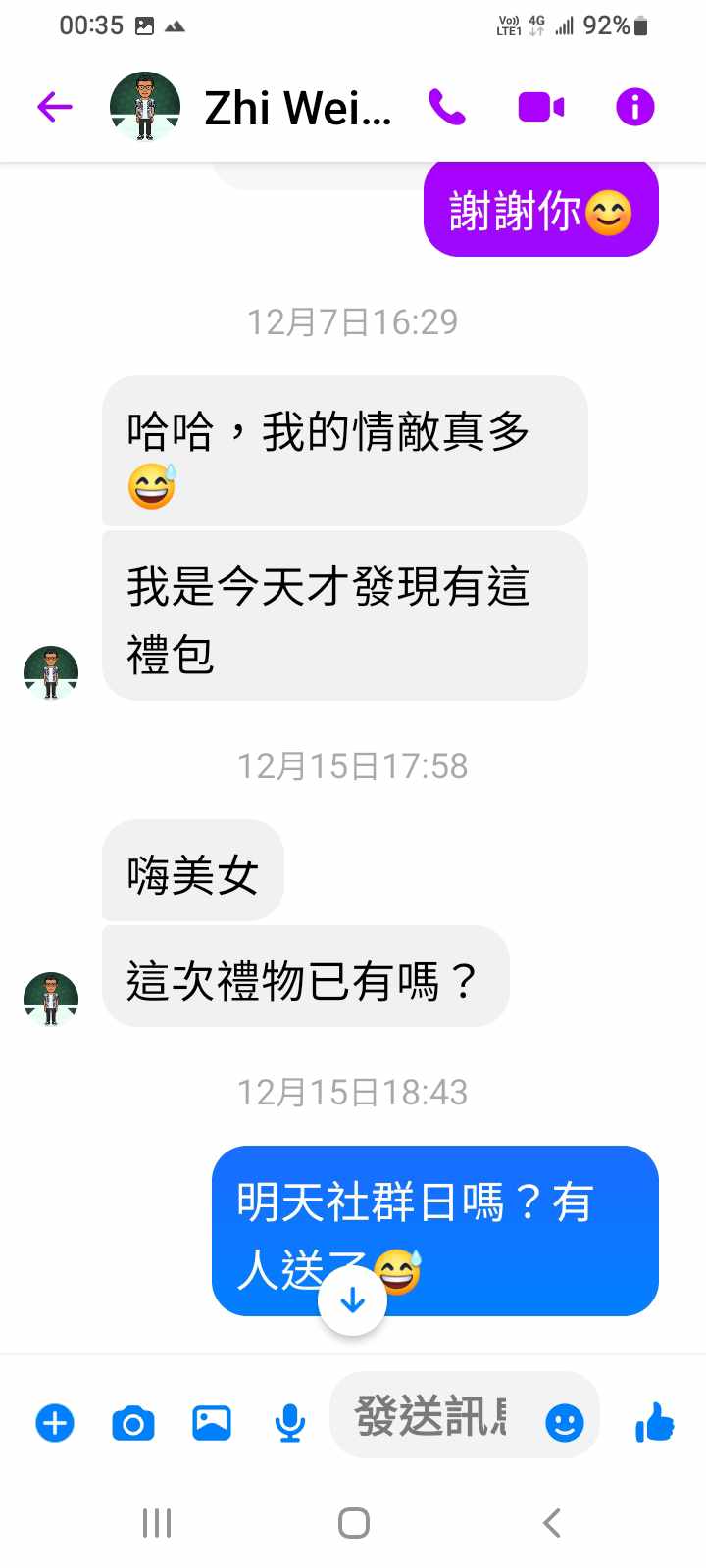Open more attachment options plus icon
The height and width of the screenshot is (1568, 706).
(55, 1422)
